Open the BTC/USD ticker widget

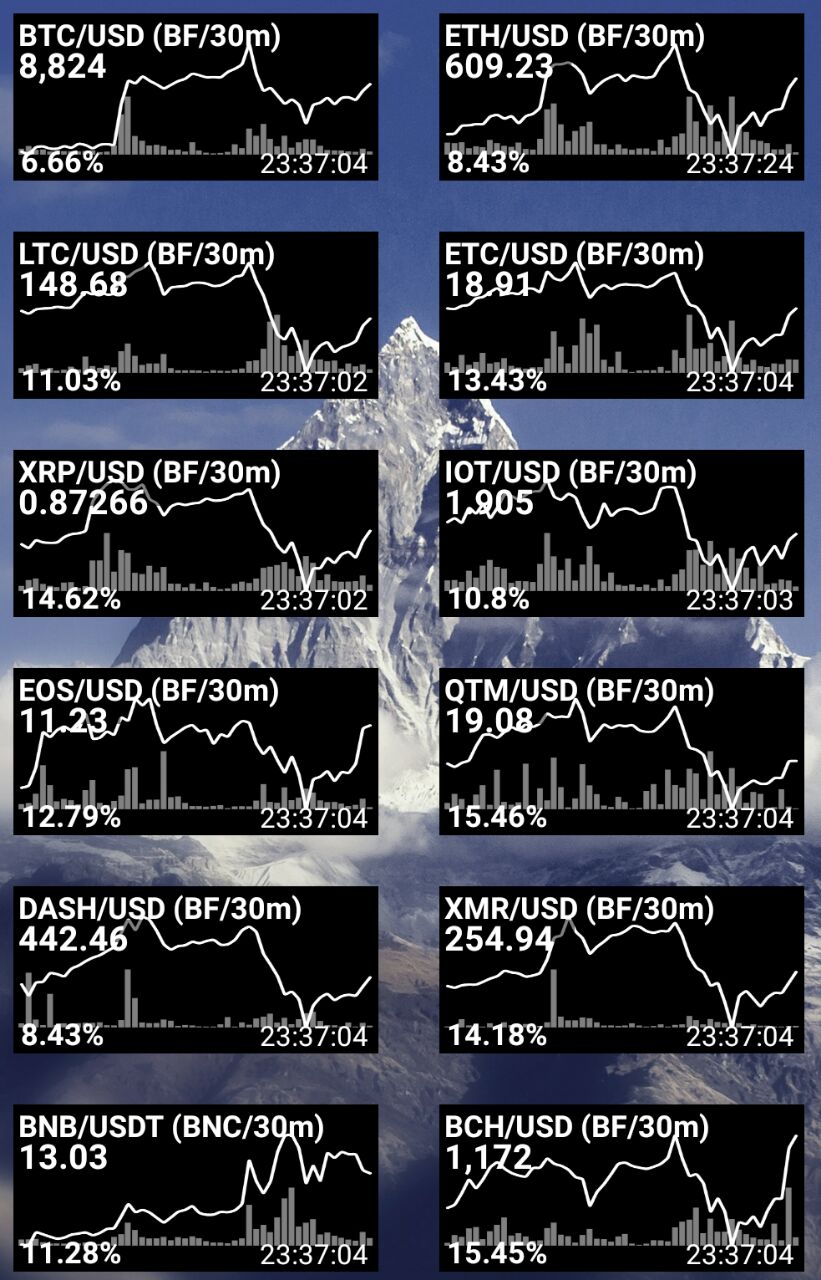pyautogui.click(x=196, y=97)
